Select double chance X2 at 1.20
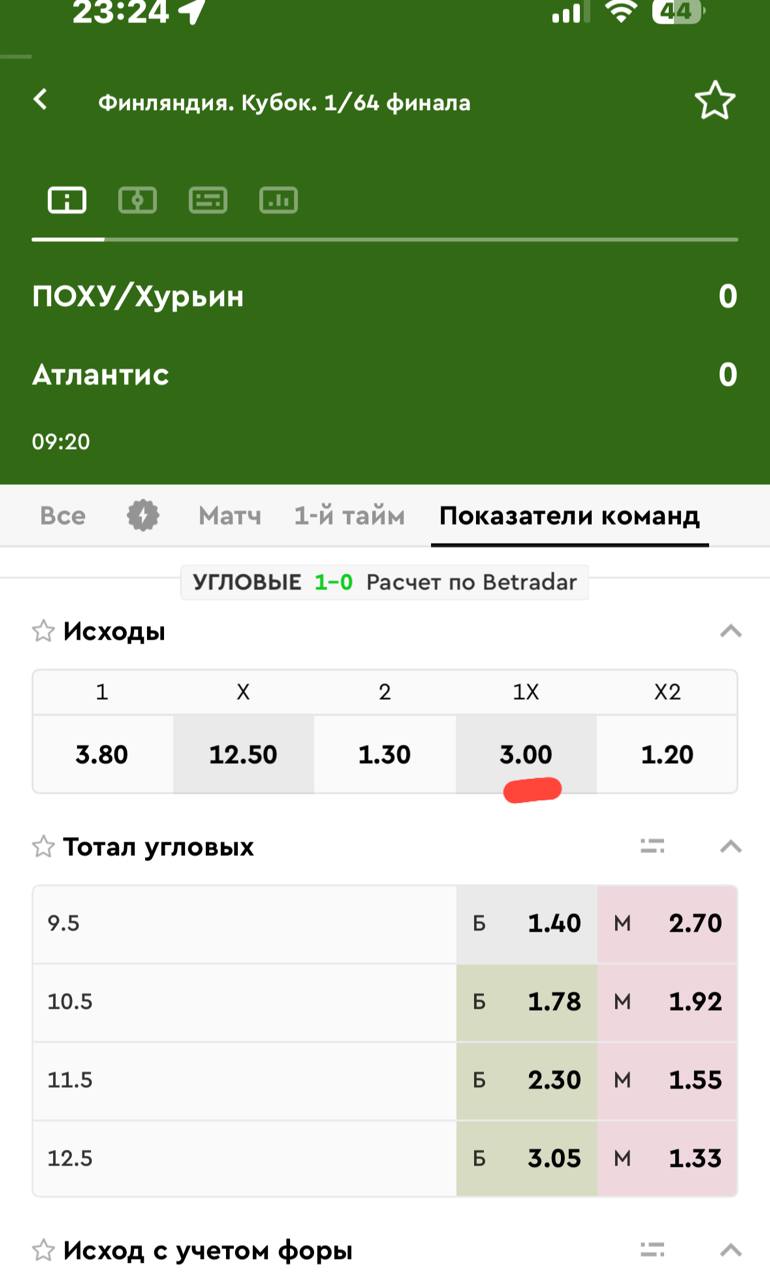Screen dimensions: 770x1280 (x=667, y=754)
